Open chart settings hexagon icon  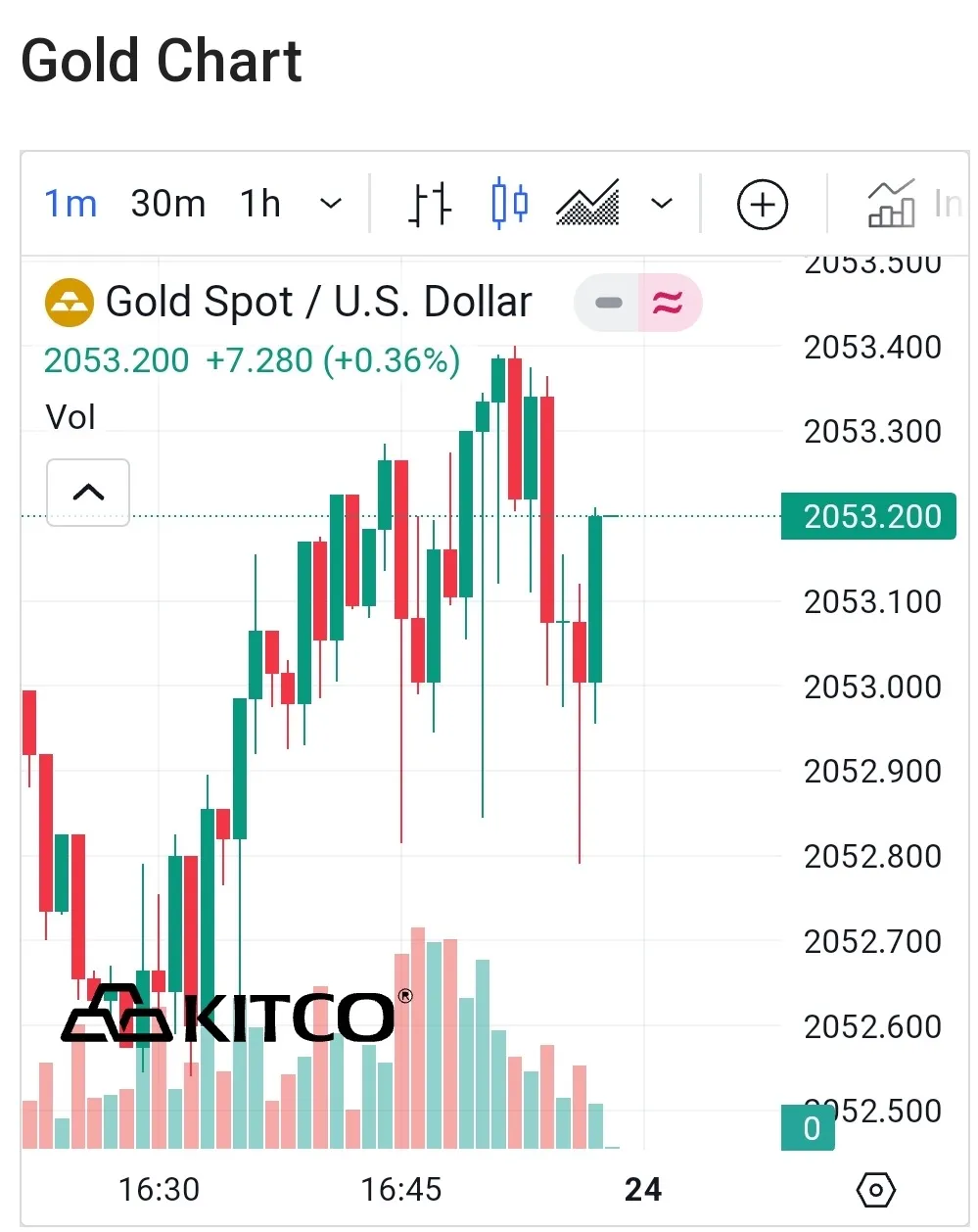(x=875, y=1191)
